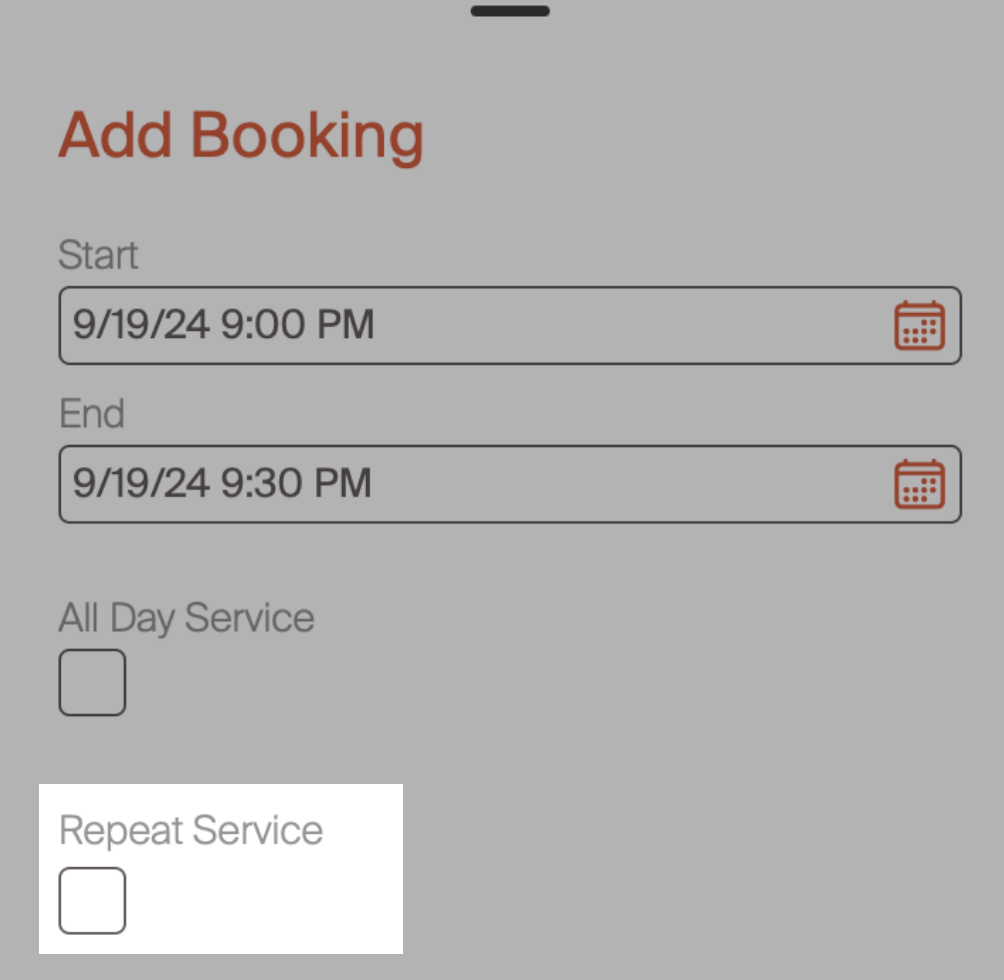The image size is (1004, 980).
Task: Open the calendar picker for End
Action: [x=919, y=484]
